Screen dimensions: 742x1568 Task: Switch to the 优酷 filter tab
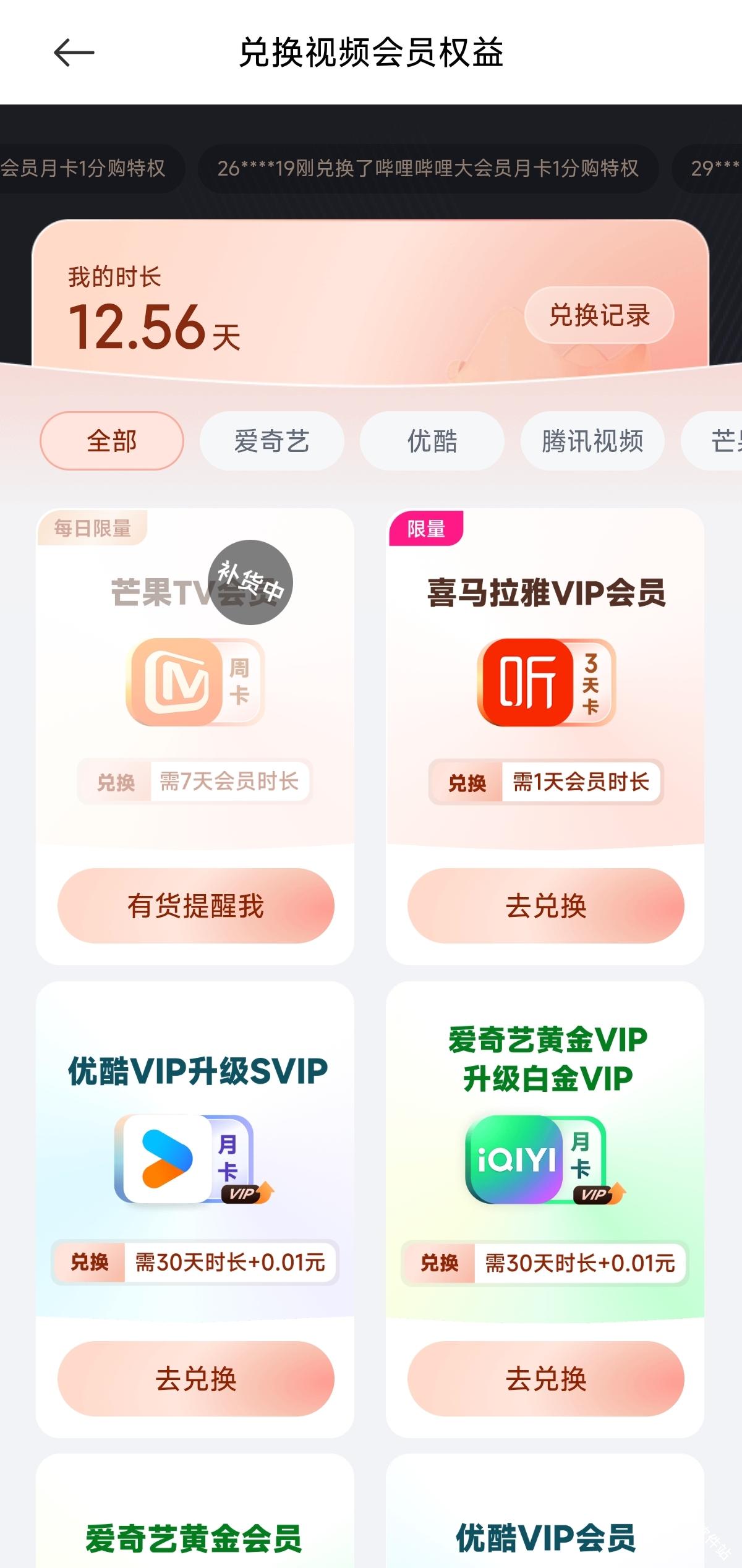(x=431, y=440)
